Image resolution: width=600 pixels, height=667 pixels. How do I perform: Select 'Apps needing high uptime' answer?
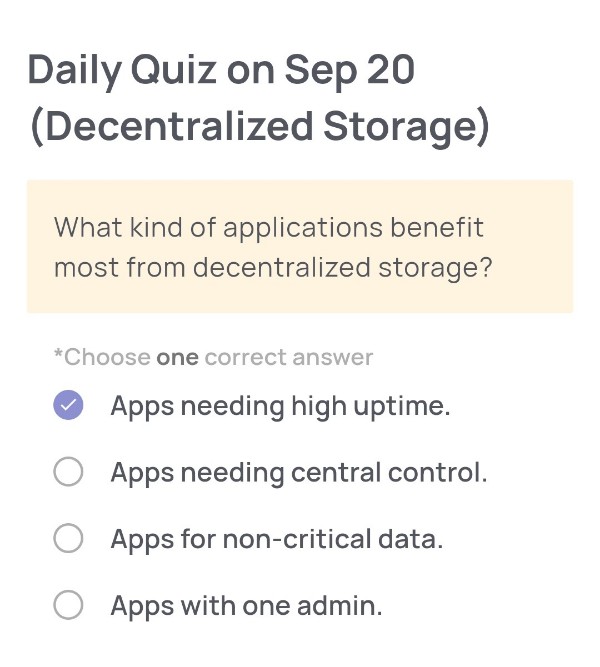(68, 406)
